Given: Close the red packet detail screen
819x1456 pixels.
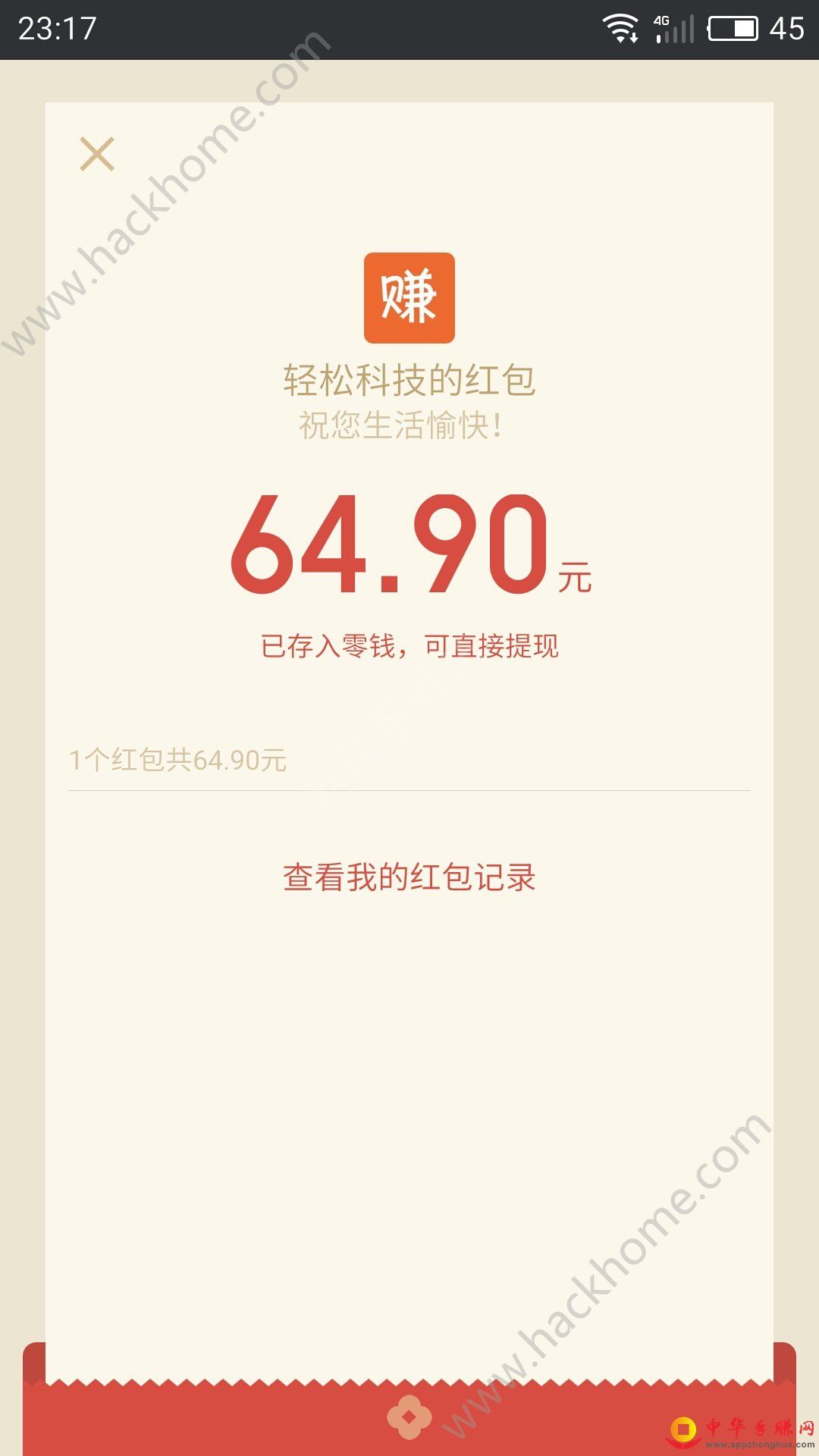Looking at the screenshot, I should 97,154.
